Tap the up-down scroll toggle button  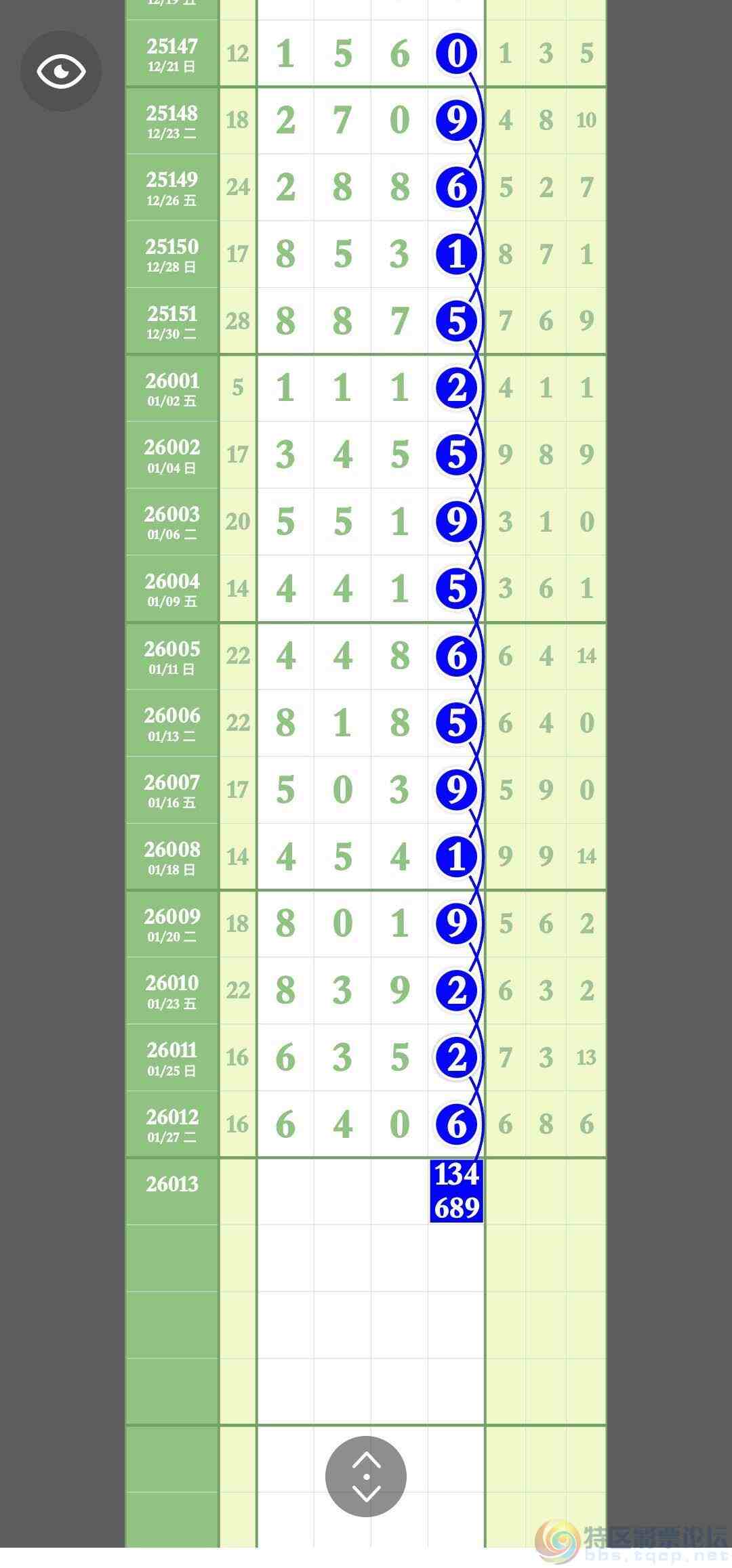pyautogui.click(x=366, y=1476)
